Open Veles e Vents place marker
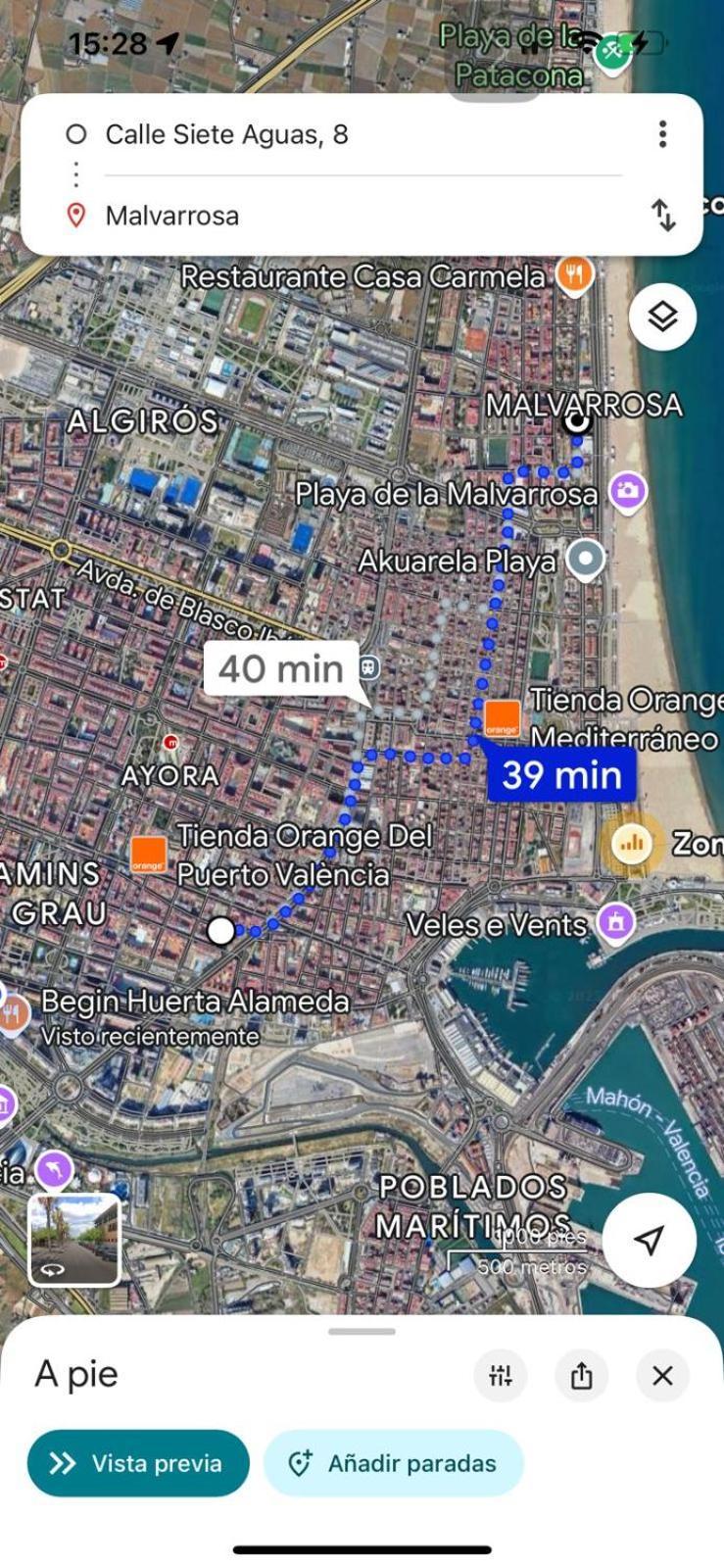The width and height of the screenshot is (724, 1568). pyautogui.click(x=615, y=922)
